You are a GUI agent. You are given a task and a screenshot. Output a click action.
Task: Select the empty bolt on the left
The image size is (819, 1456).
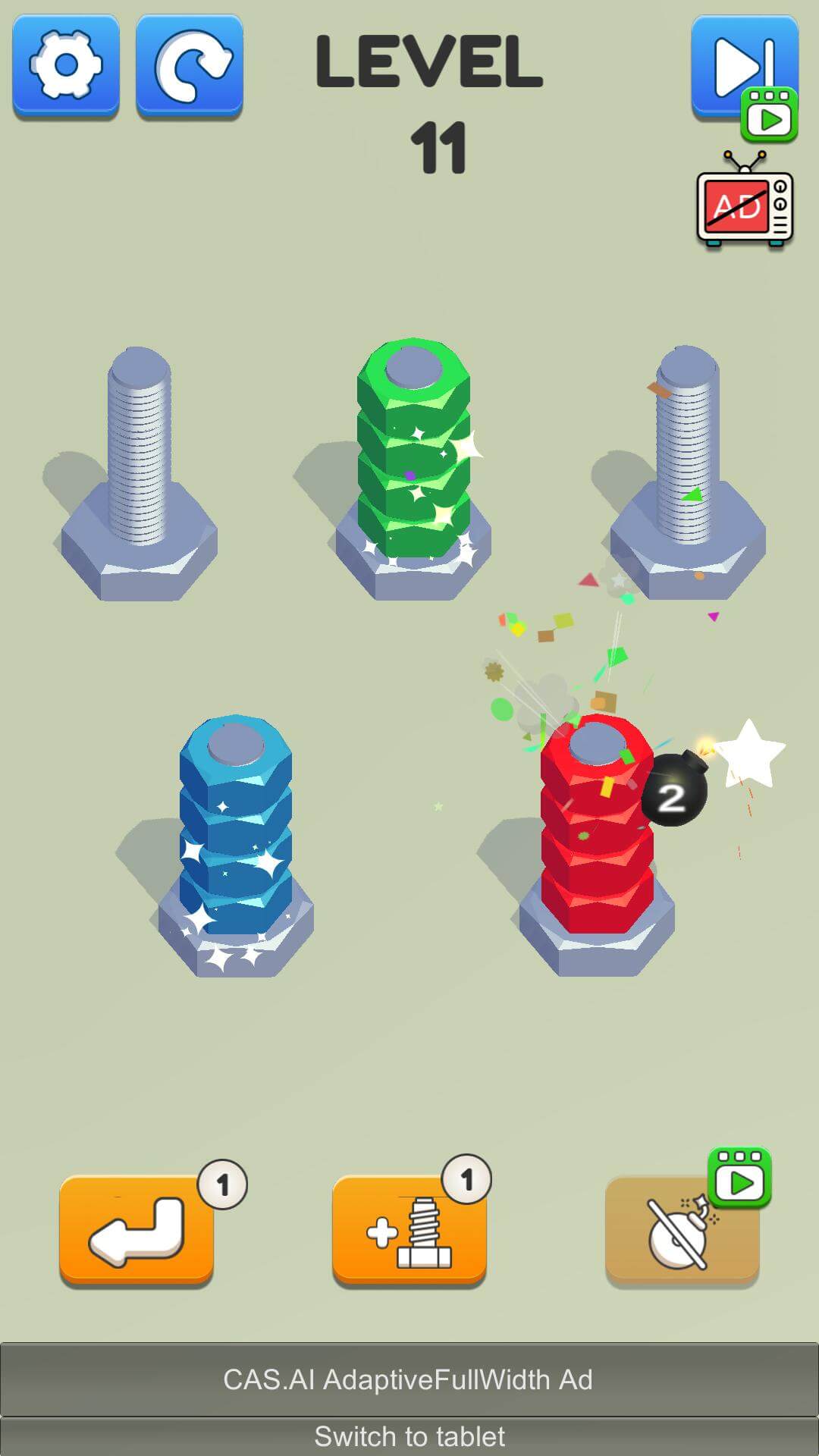coord(139,474)
